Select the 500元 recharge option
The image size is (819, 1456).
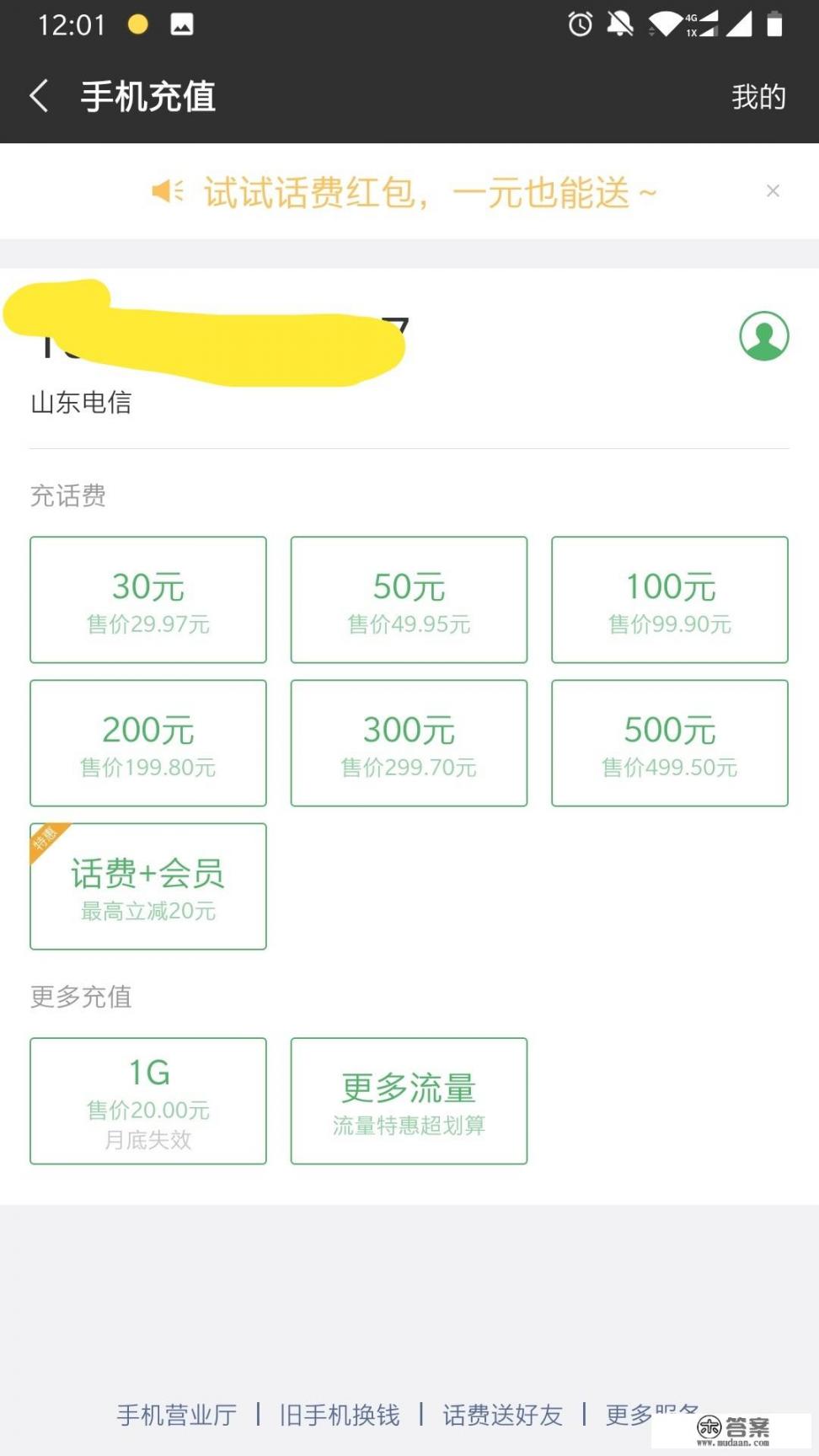[669, 742]
